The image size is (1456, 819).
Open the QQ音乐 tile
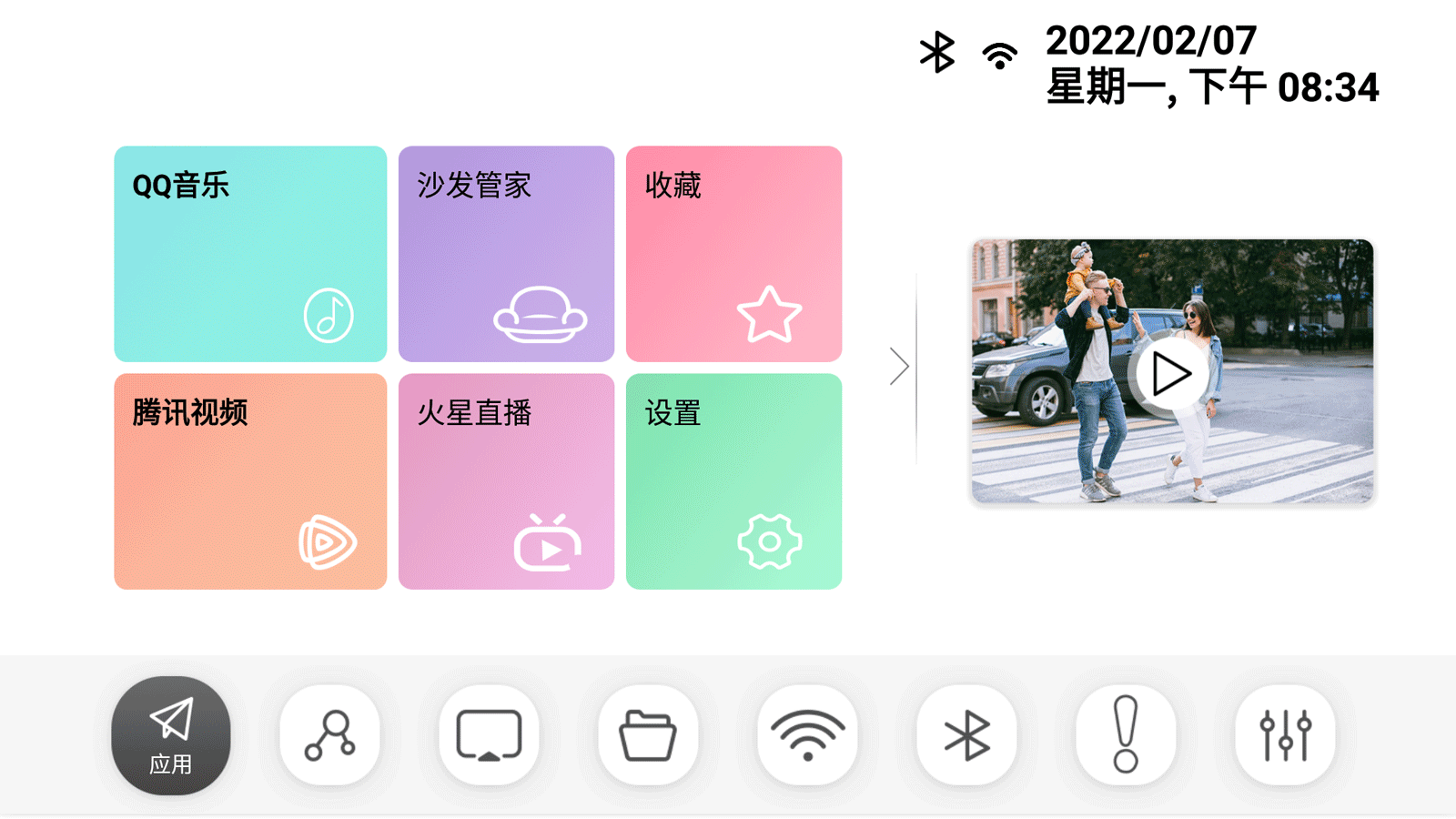[x=250, y=254]
